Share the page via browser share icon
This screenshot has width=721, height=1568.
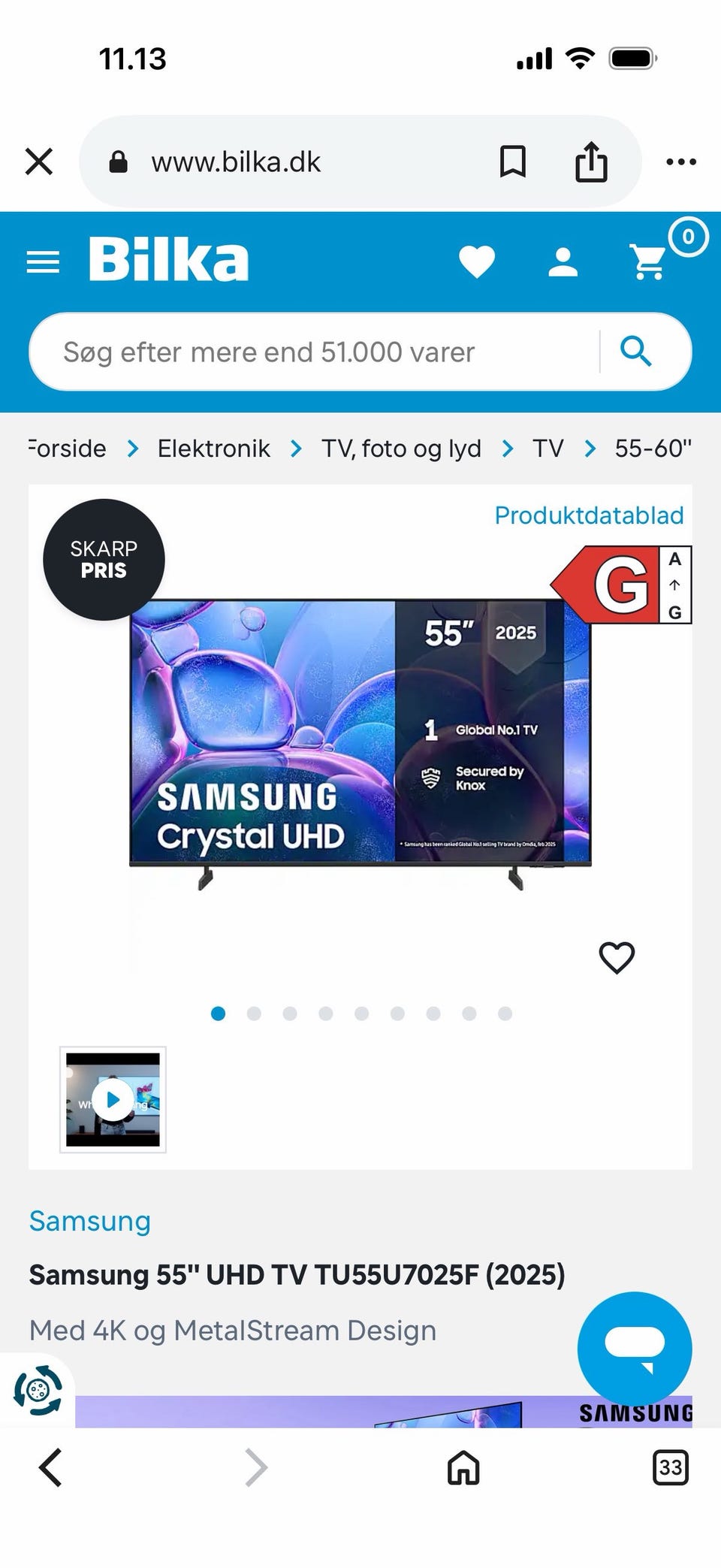(x=591, y=162)
